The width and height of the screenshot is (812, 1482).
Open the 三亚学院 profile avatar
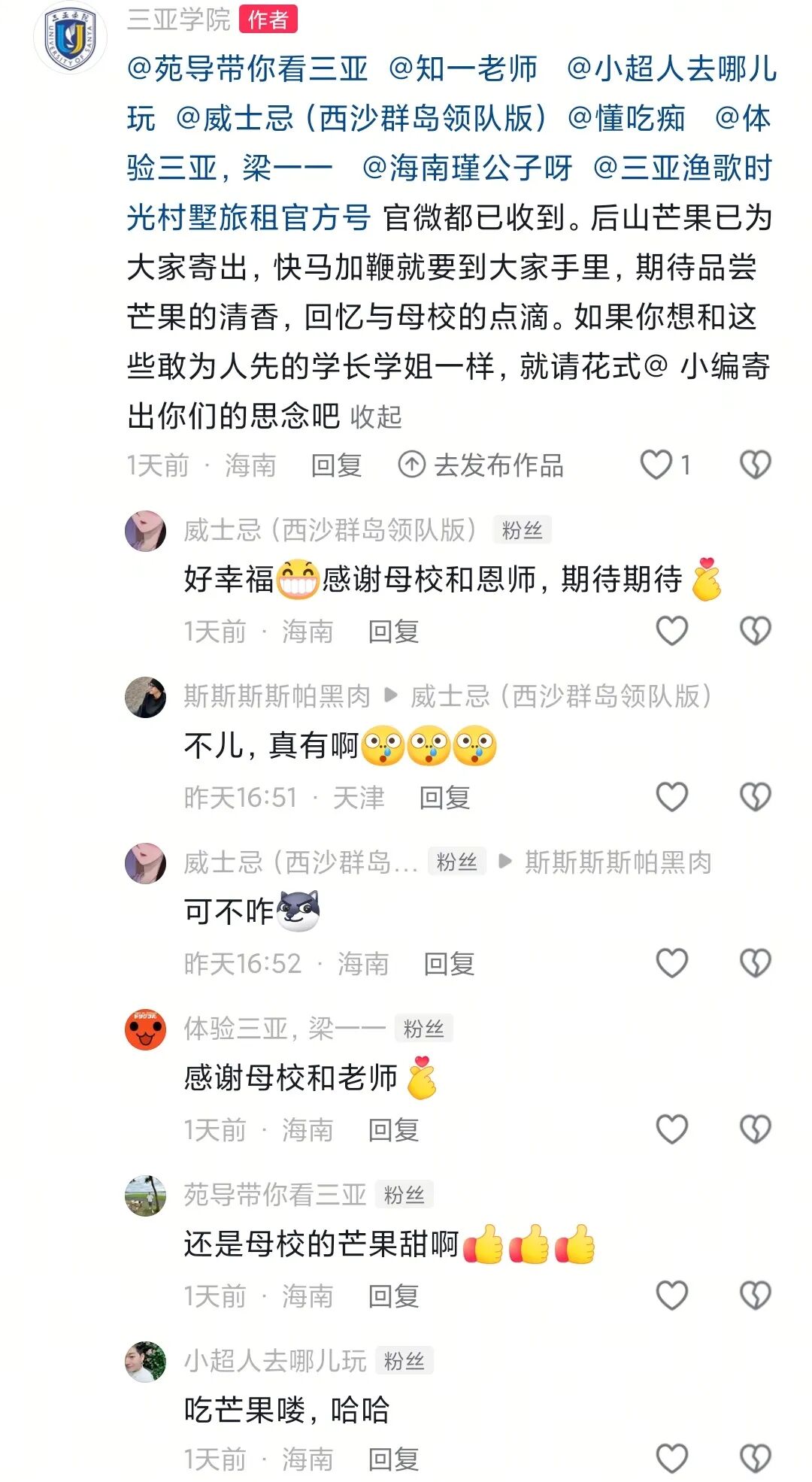(70, 36)
